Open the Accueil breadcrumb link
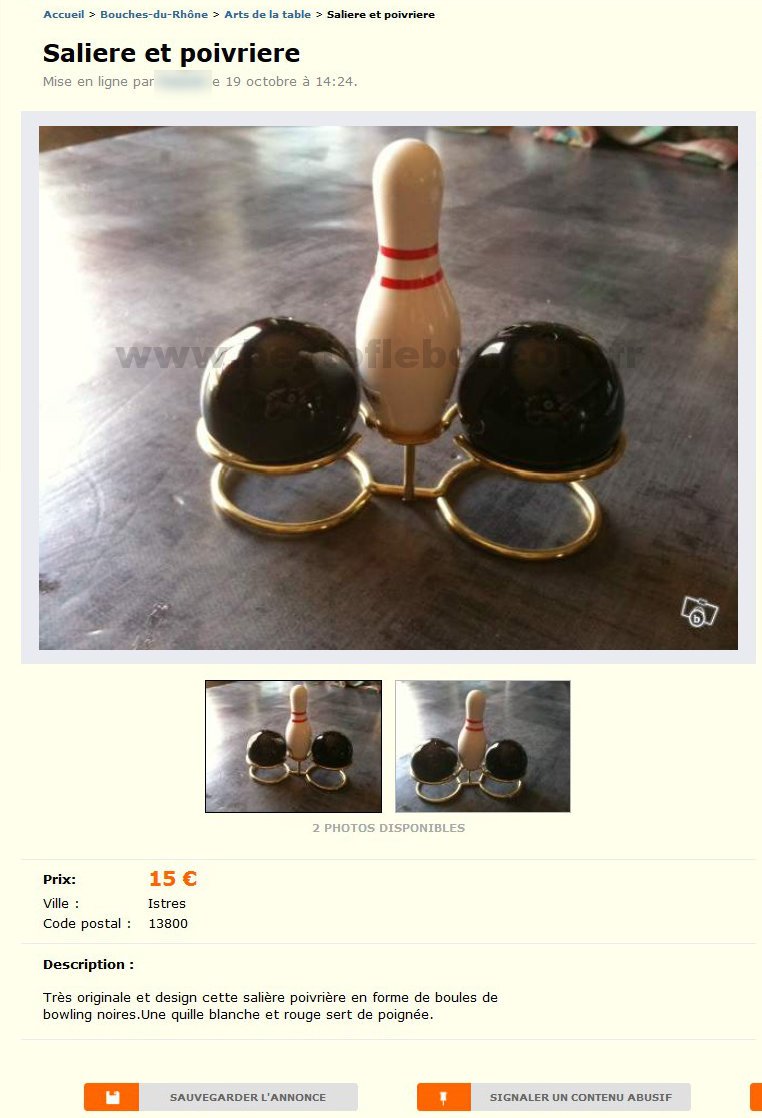This screenshot has height=1118, width=762. pos(63,15)
